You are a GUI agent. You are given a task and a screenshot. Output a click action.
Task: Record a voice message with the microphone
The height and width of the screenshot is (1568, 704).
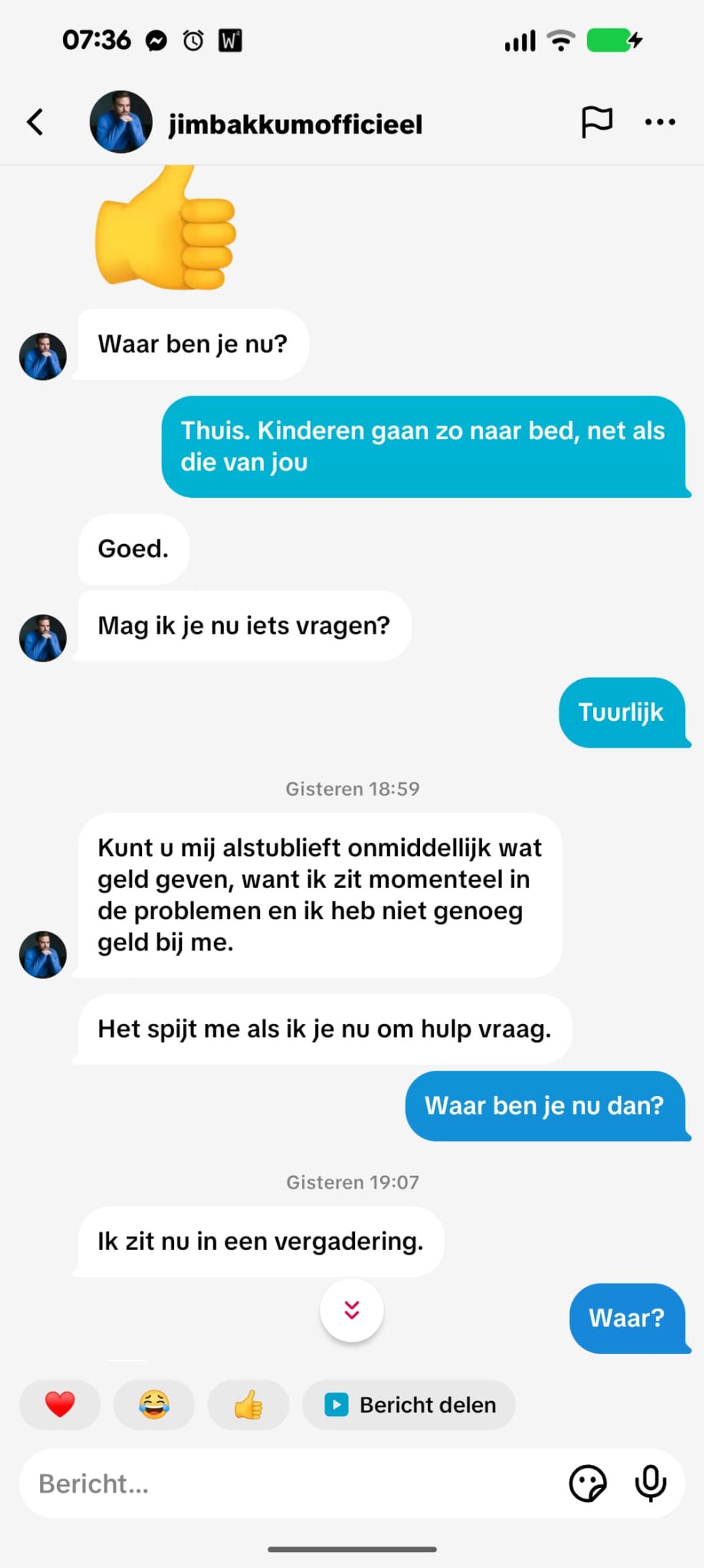[x=651, y=1484]
